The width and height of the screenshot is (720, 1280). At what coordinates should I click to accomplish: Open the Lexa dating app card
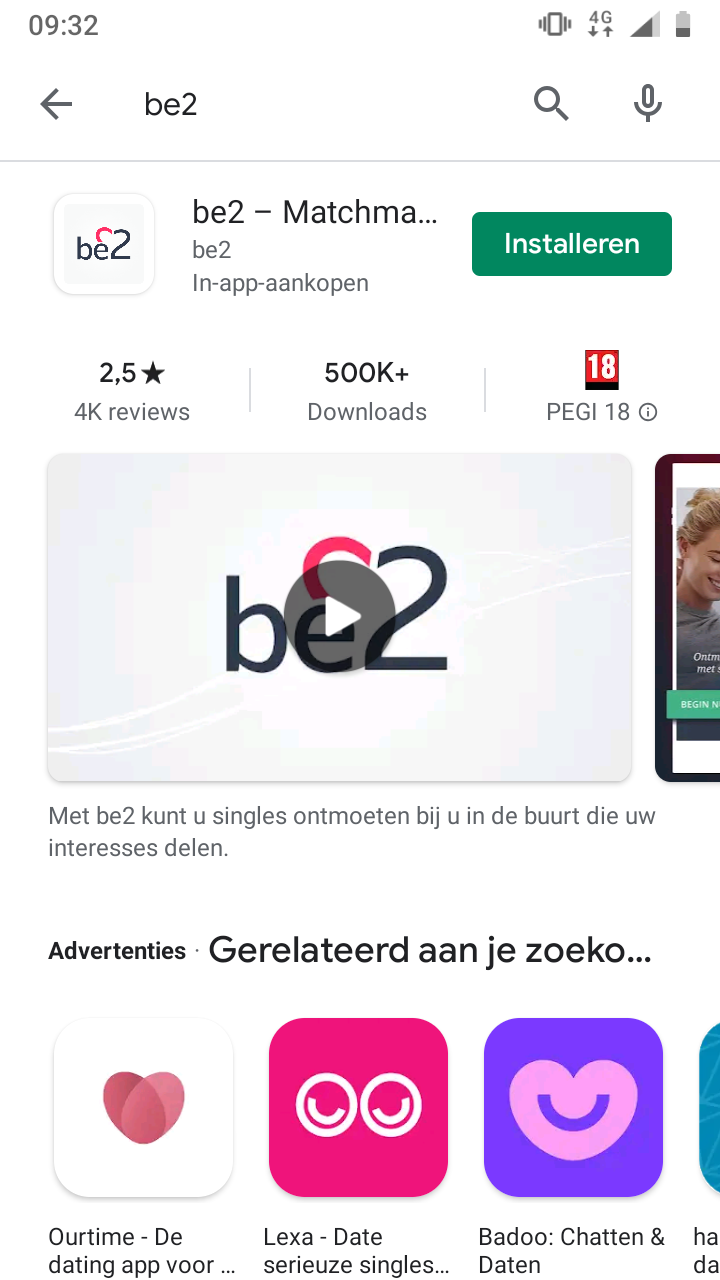click(x=358, y=1107)
